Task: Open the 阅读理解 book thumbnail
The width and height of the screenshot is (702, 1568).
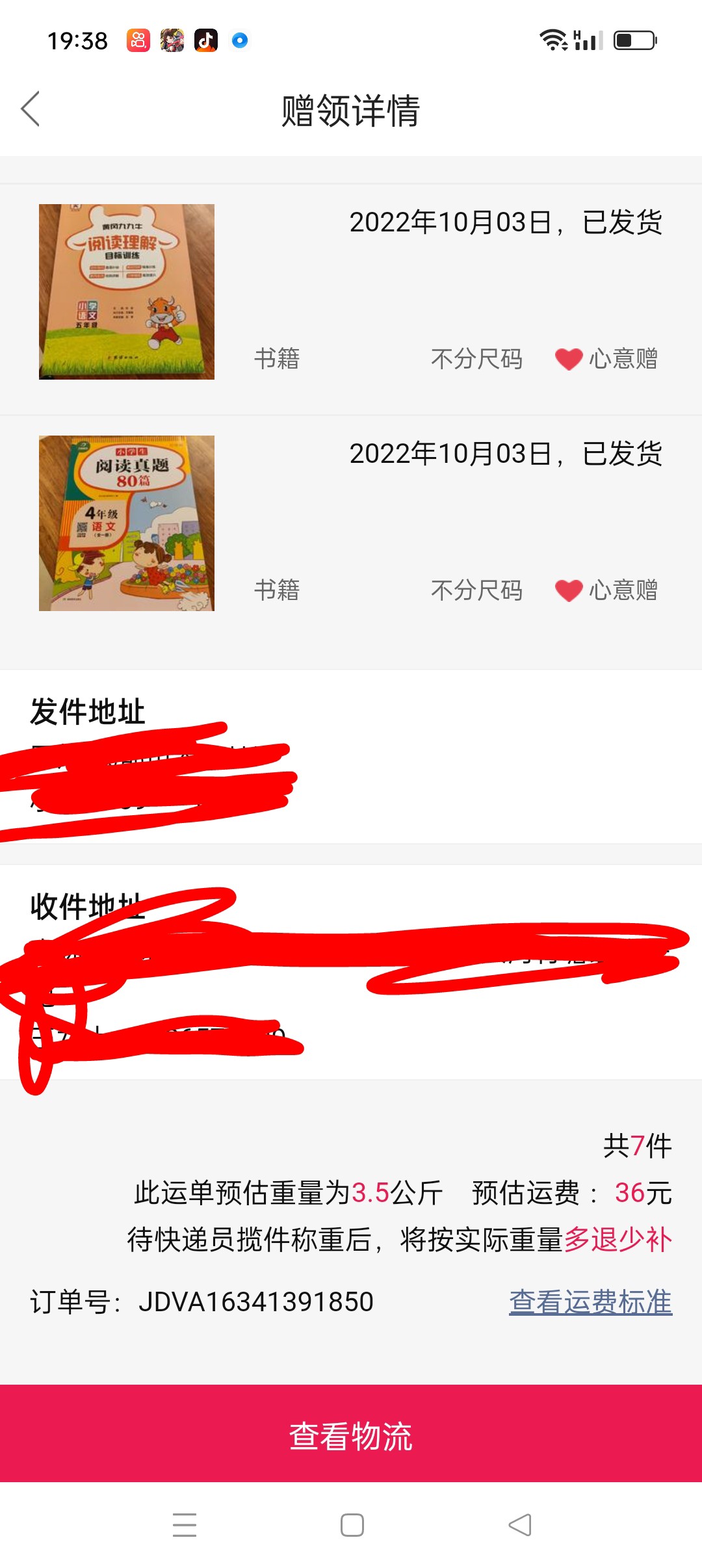Action: pos(127,292)
